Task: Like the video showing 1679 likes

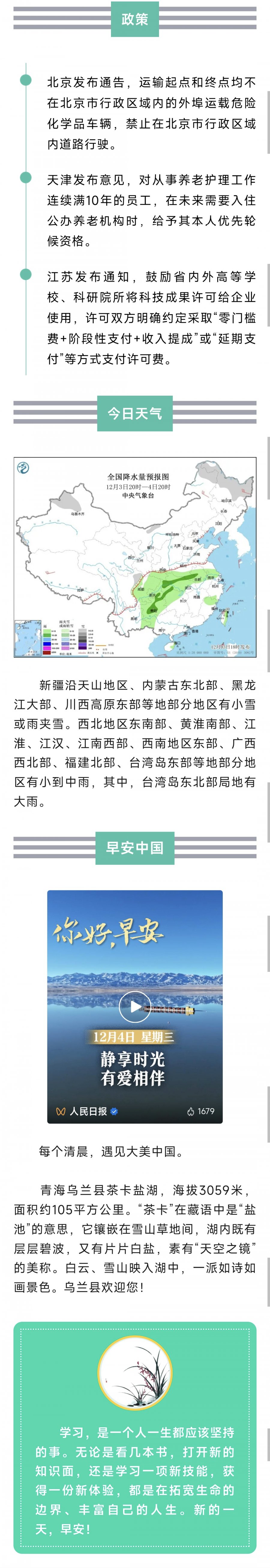Action: 191,1111
